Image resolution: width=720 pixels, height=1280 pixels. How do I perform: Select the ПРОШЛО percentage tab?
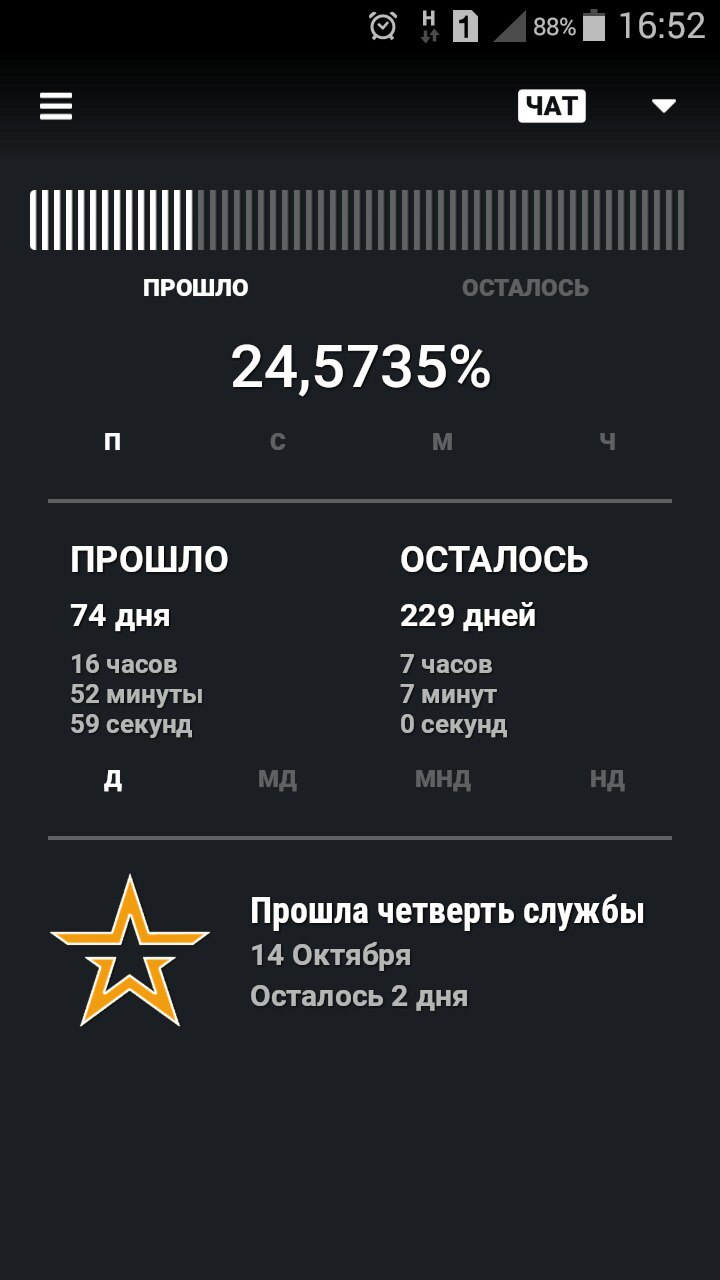(196, 288)
